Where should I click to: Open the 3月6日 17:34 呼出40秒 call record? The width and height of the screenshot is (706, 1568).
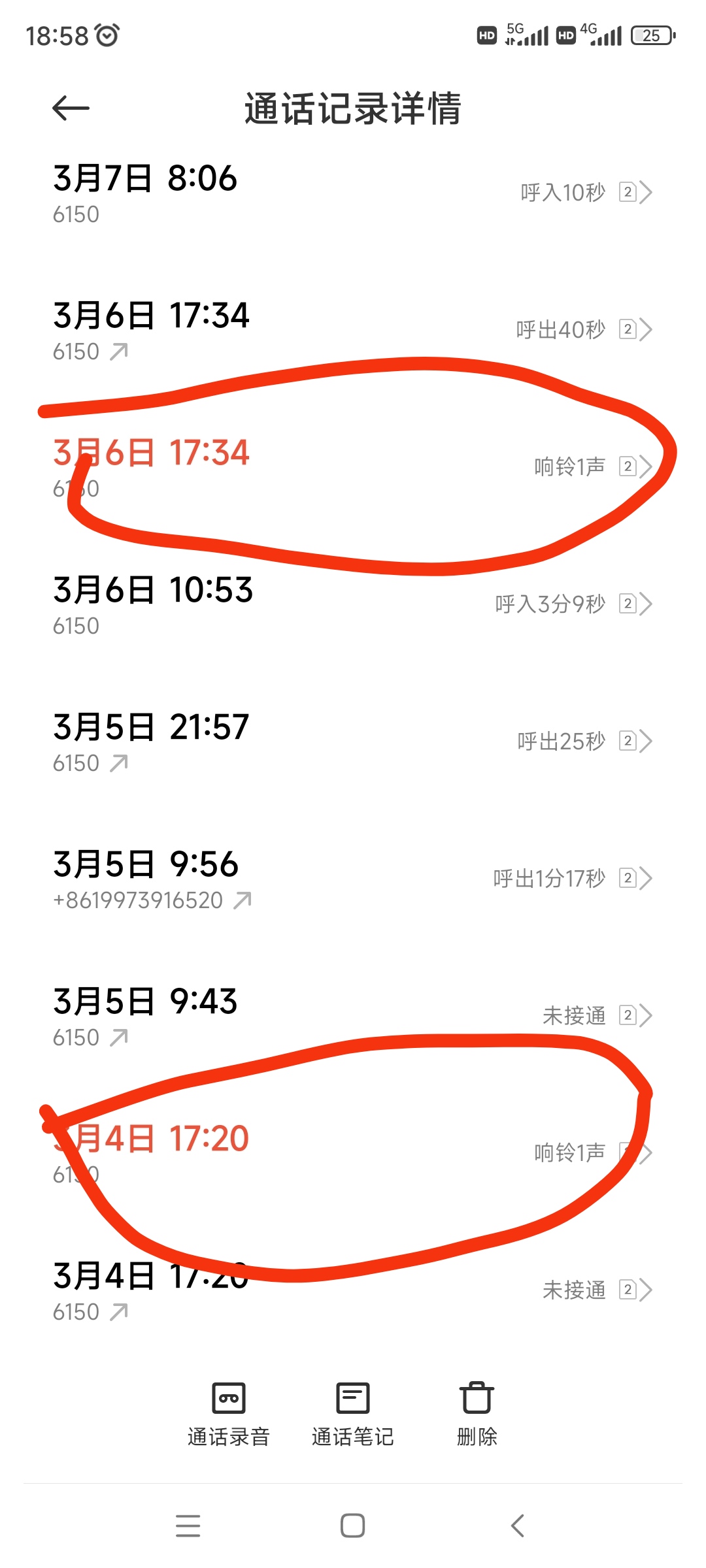click(353, 330)
